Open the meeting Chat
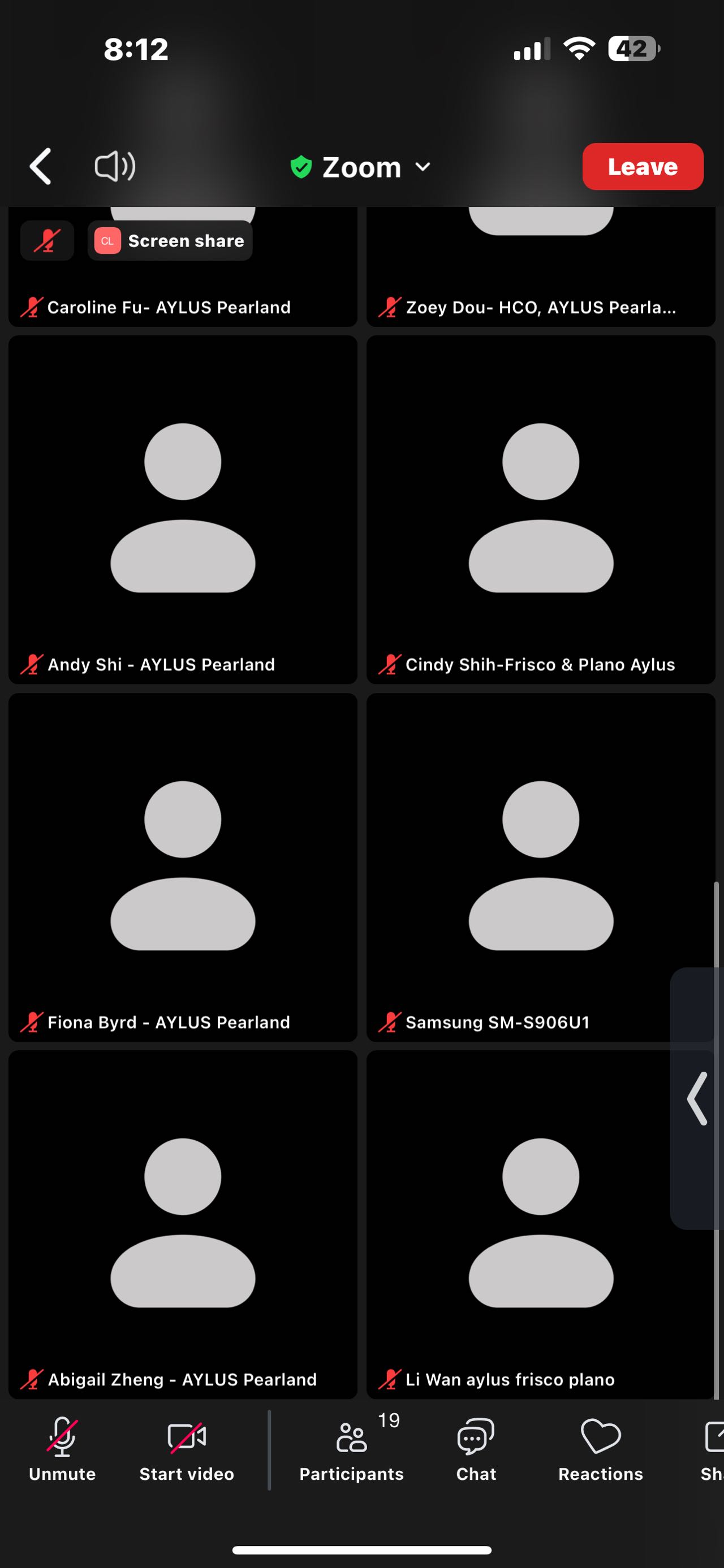The height and width of the screenshot is (1568, 724). [476, 1449]
